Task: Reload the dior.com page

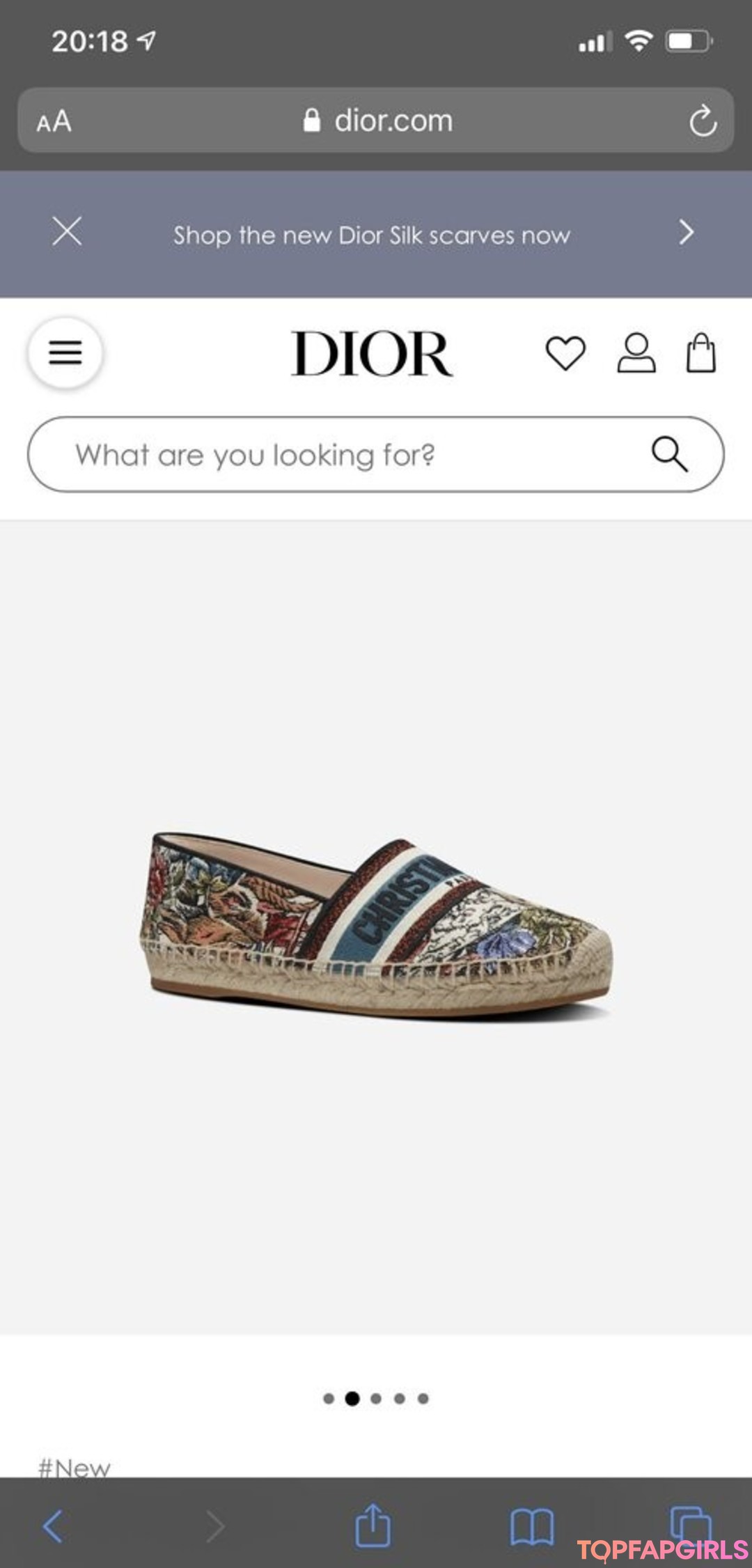Action: pos(703,121)
